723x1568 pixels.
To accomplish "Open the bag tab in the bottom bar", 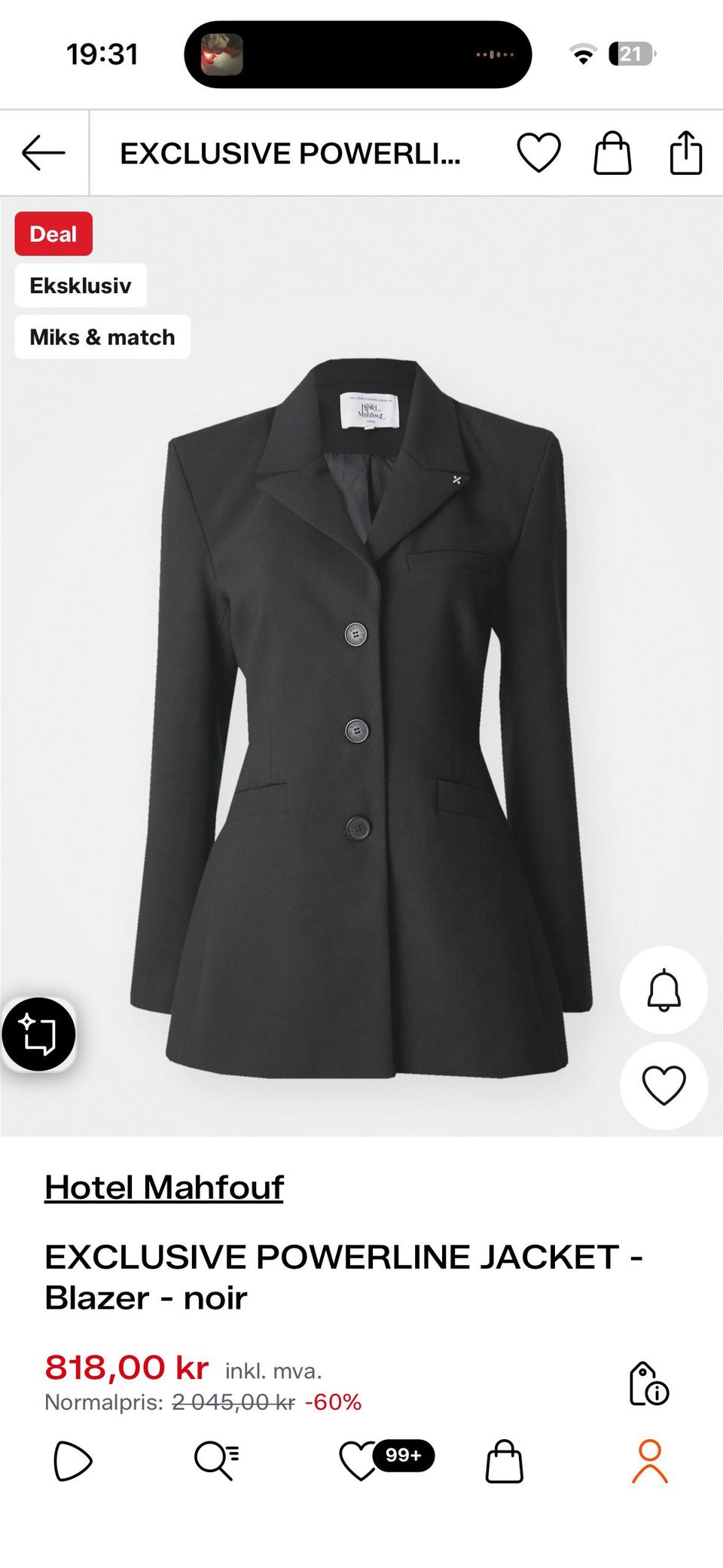I will point(505,1461).
